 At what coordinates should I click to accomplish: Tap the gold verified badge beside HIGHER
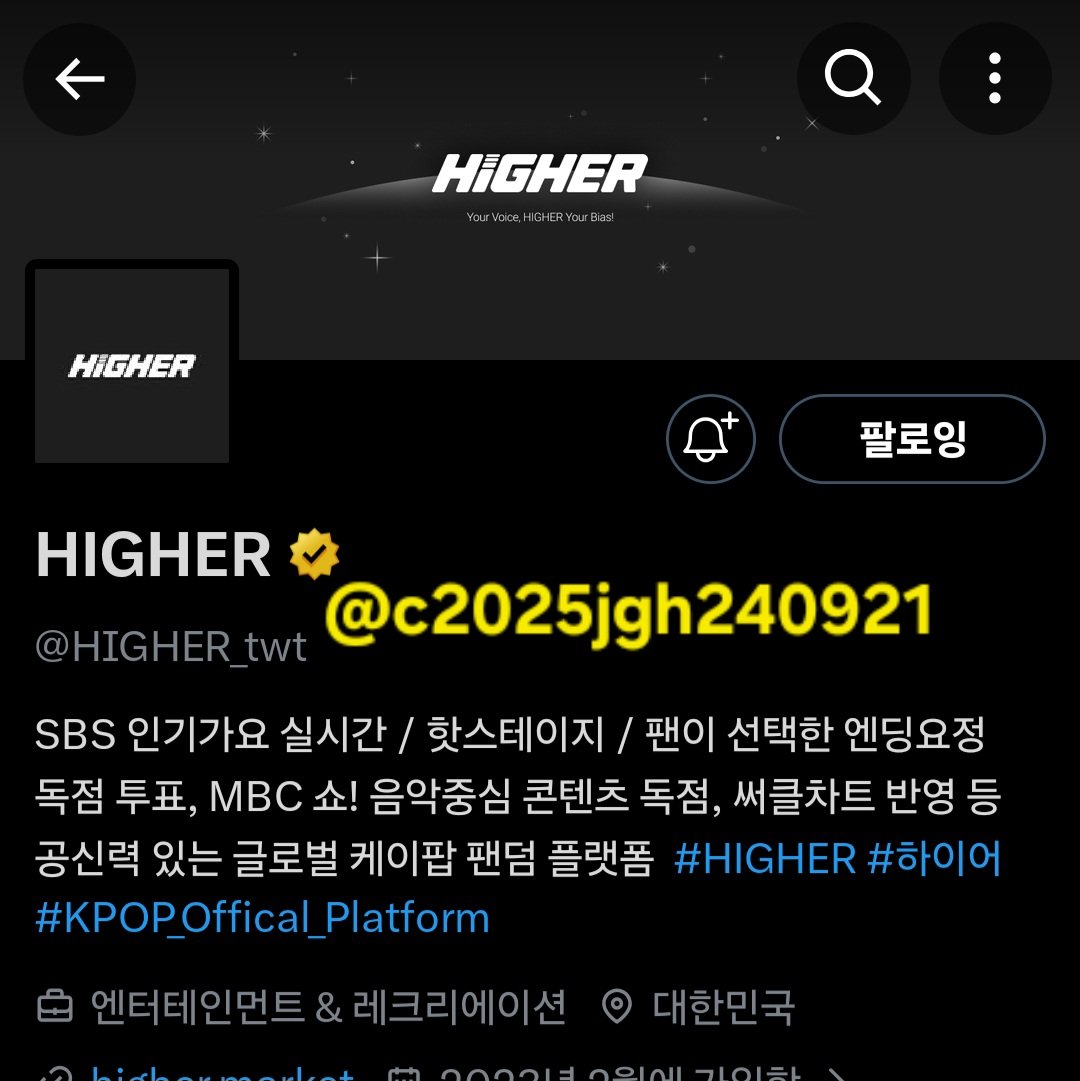click(x=314, y=555)
